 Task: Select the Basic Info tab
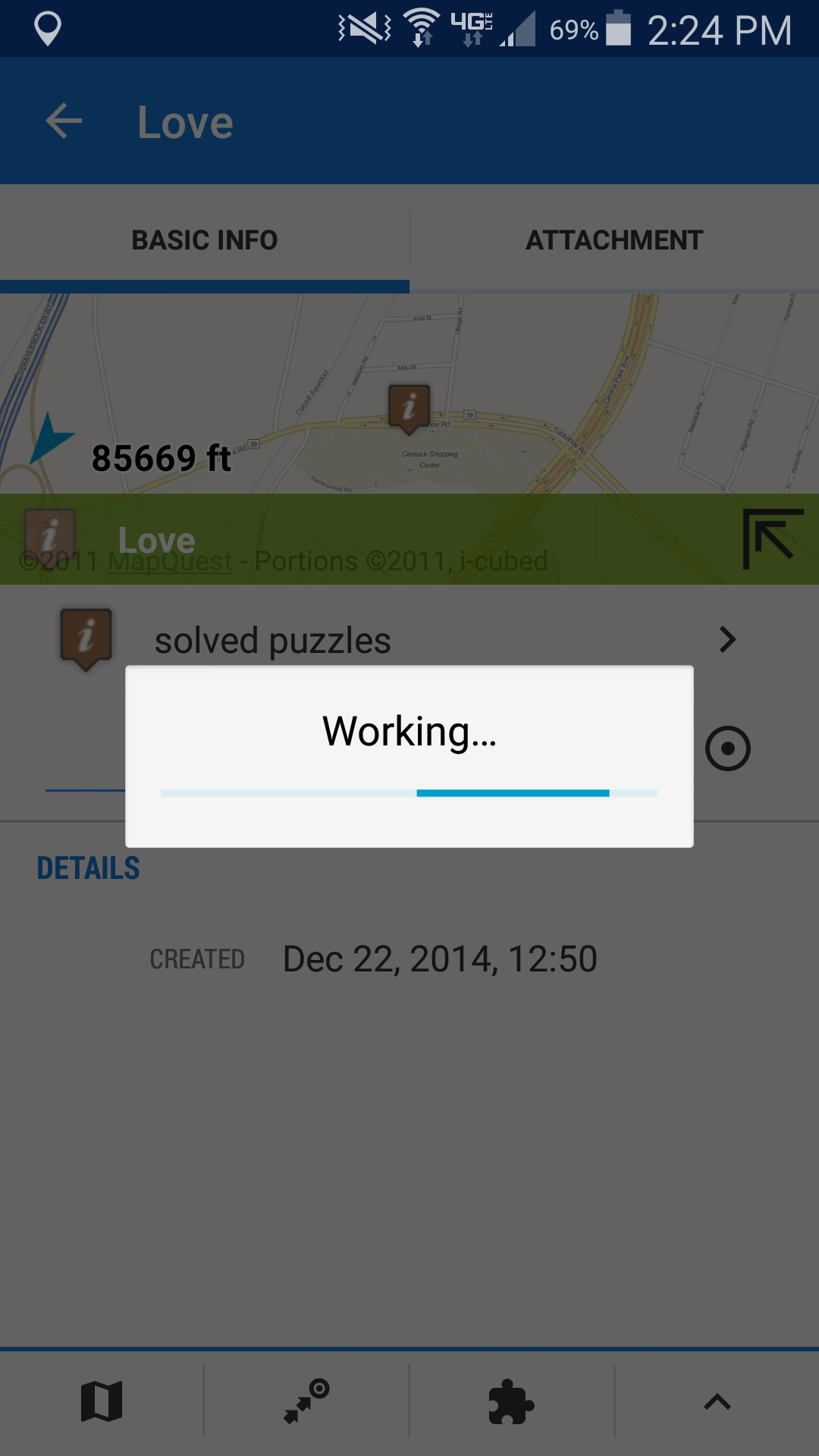pyautogui.click(x=205, y=240)
